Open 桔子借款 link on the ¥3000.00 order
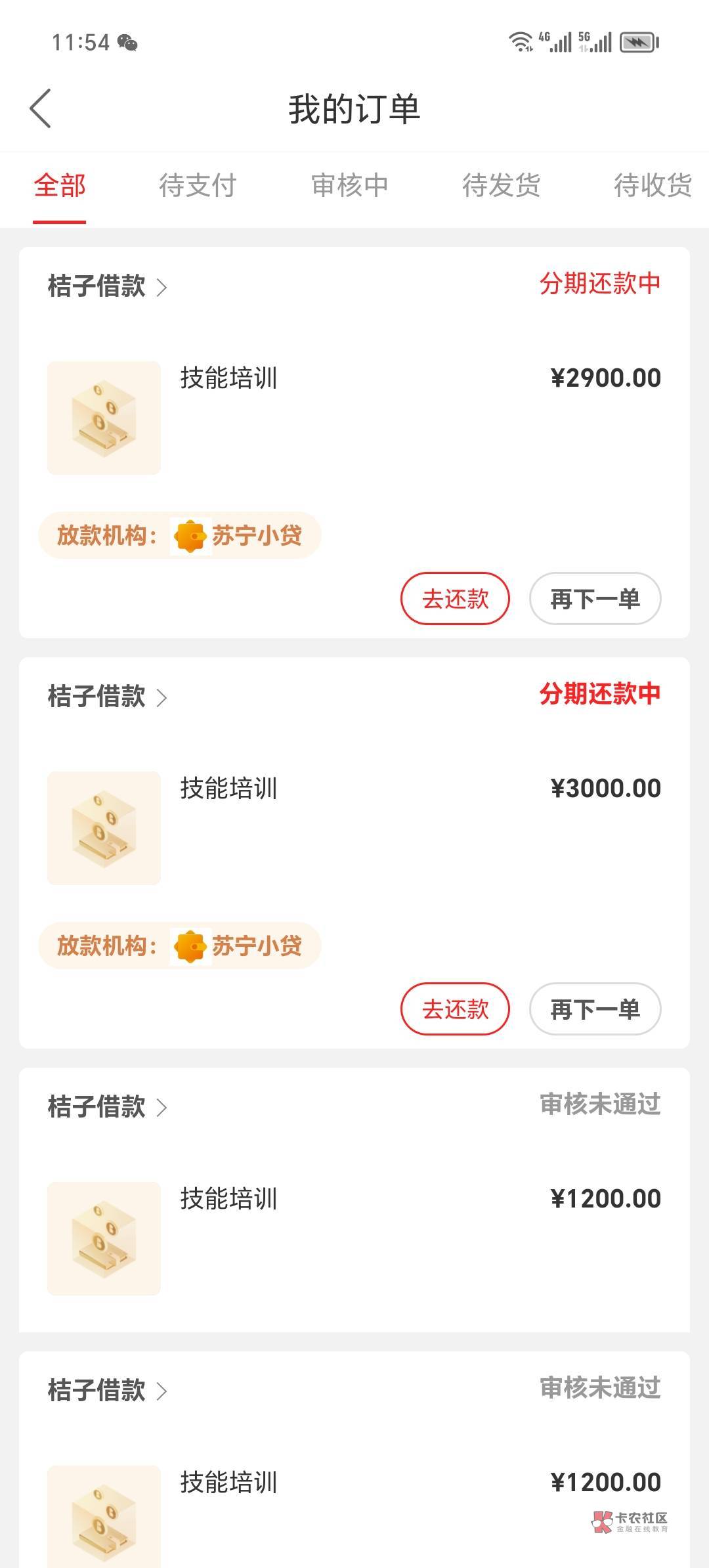The width and height of the screenshot is (709, 1568). [107, 697]
